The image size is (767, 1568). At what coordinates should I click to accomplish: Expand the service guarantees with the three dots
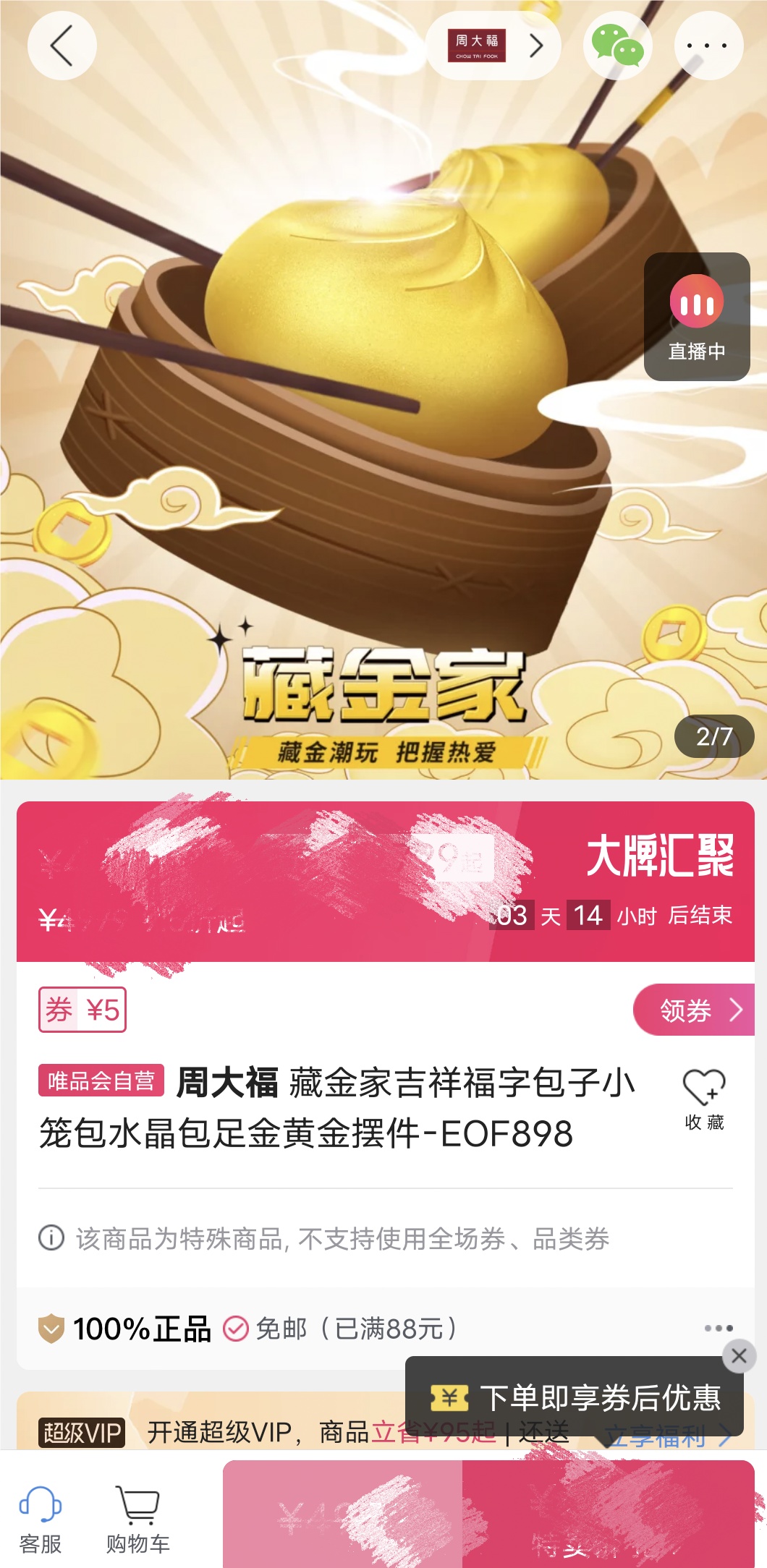(718, 1328)
